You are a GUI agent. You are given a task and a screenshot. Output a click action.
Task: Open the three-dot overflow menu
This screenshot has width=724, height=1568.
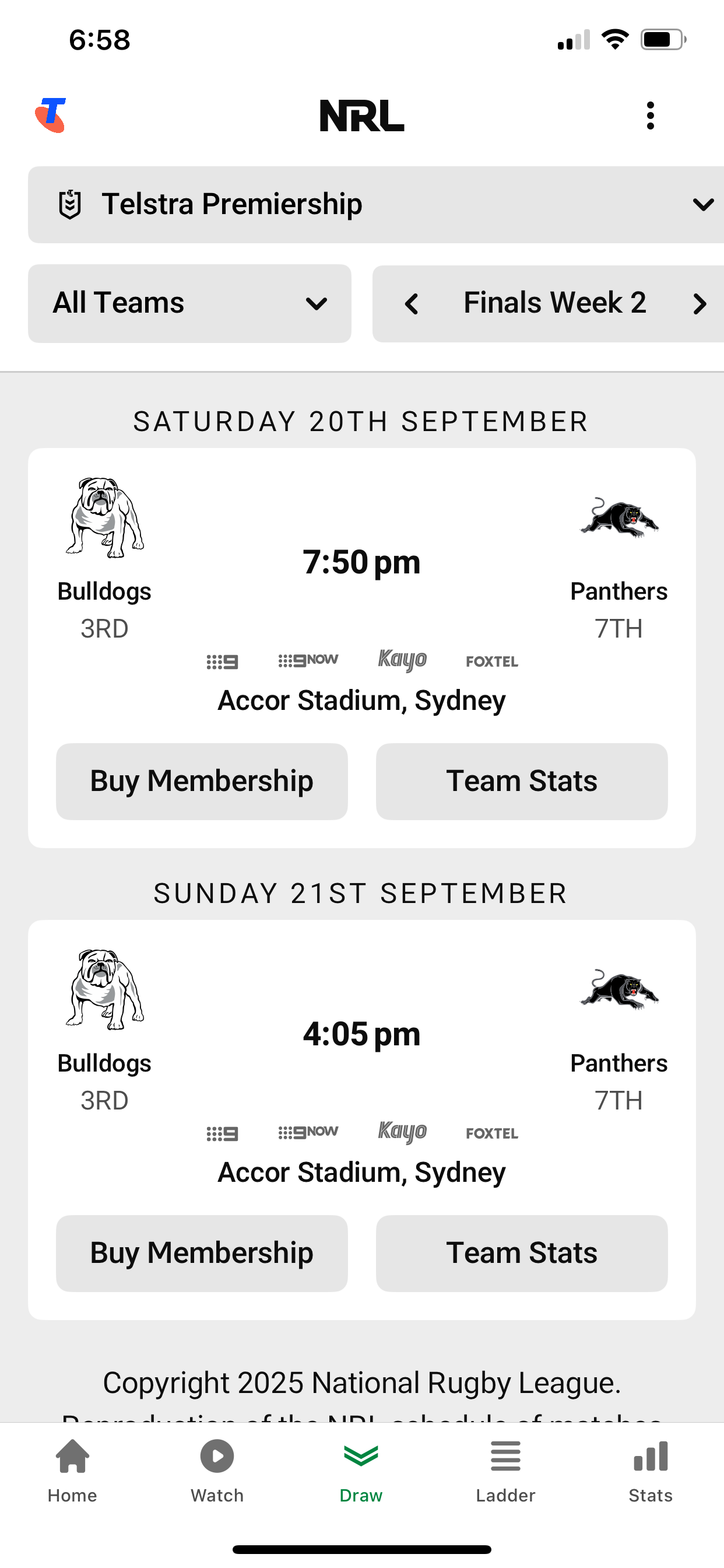click(650, 116)
